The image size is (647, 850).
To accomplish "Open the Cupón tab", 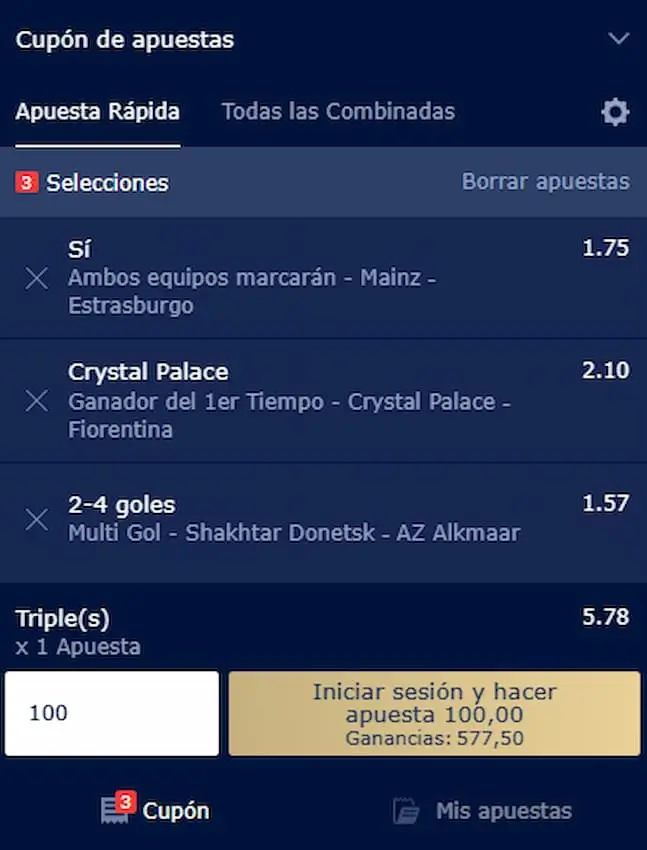I will click(x=156, y=810).
